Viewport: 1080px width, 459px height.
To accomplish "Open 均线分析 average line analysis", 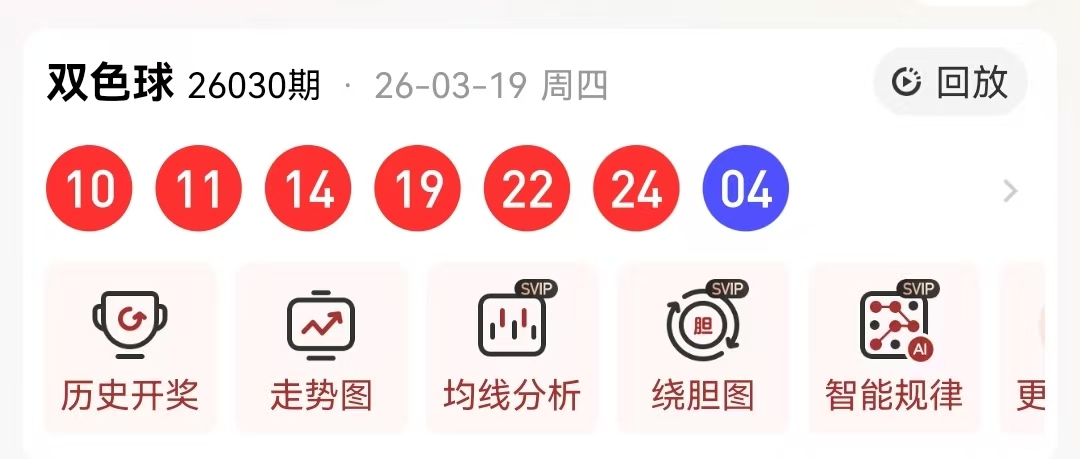I will click(x=512, y=348).
